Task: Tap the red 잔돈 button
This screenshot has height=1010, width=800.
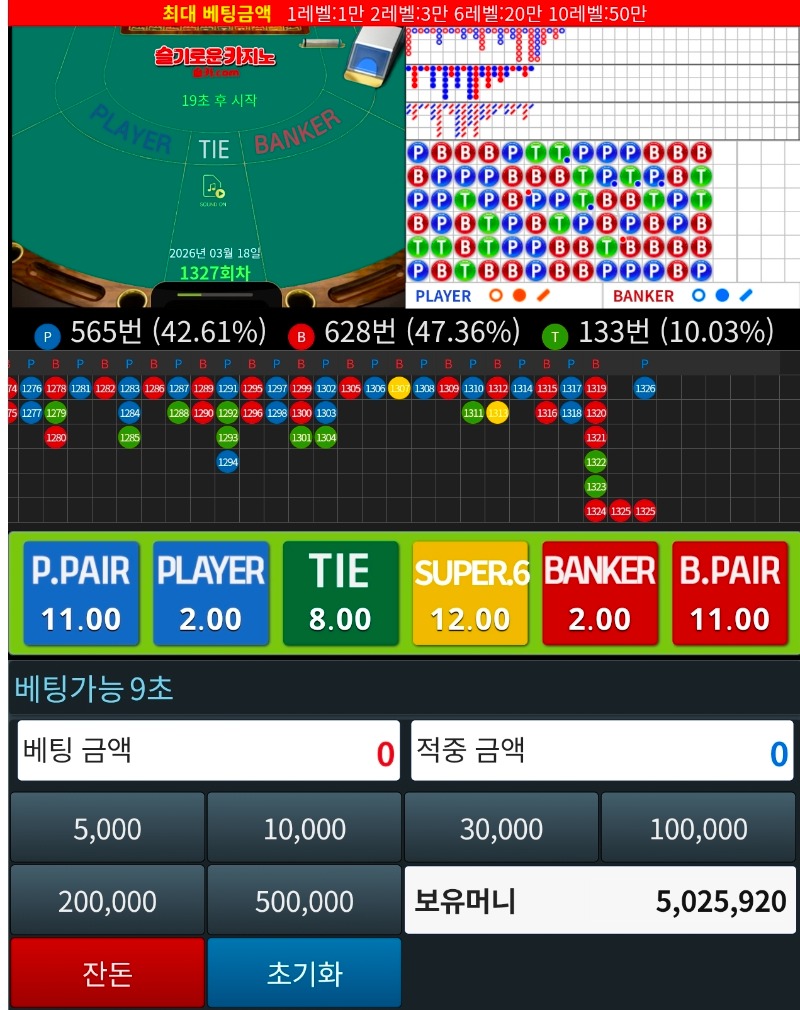Action: pyautogui.click(x=107, y=973)
